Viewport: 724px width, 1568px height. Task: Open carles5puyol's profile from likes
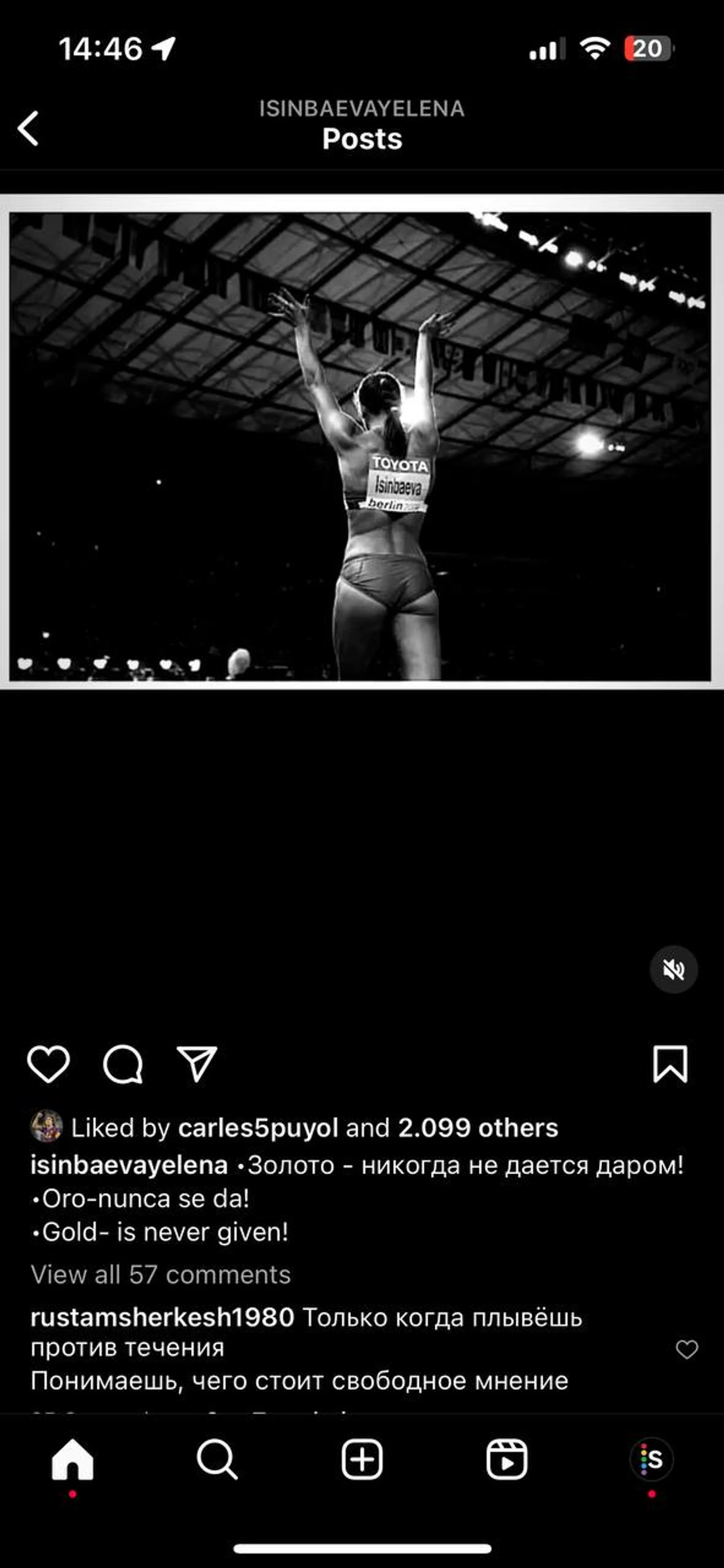tap(257, 1128)
